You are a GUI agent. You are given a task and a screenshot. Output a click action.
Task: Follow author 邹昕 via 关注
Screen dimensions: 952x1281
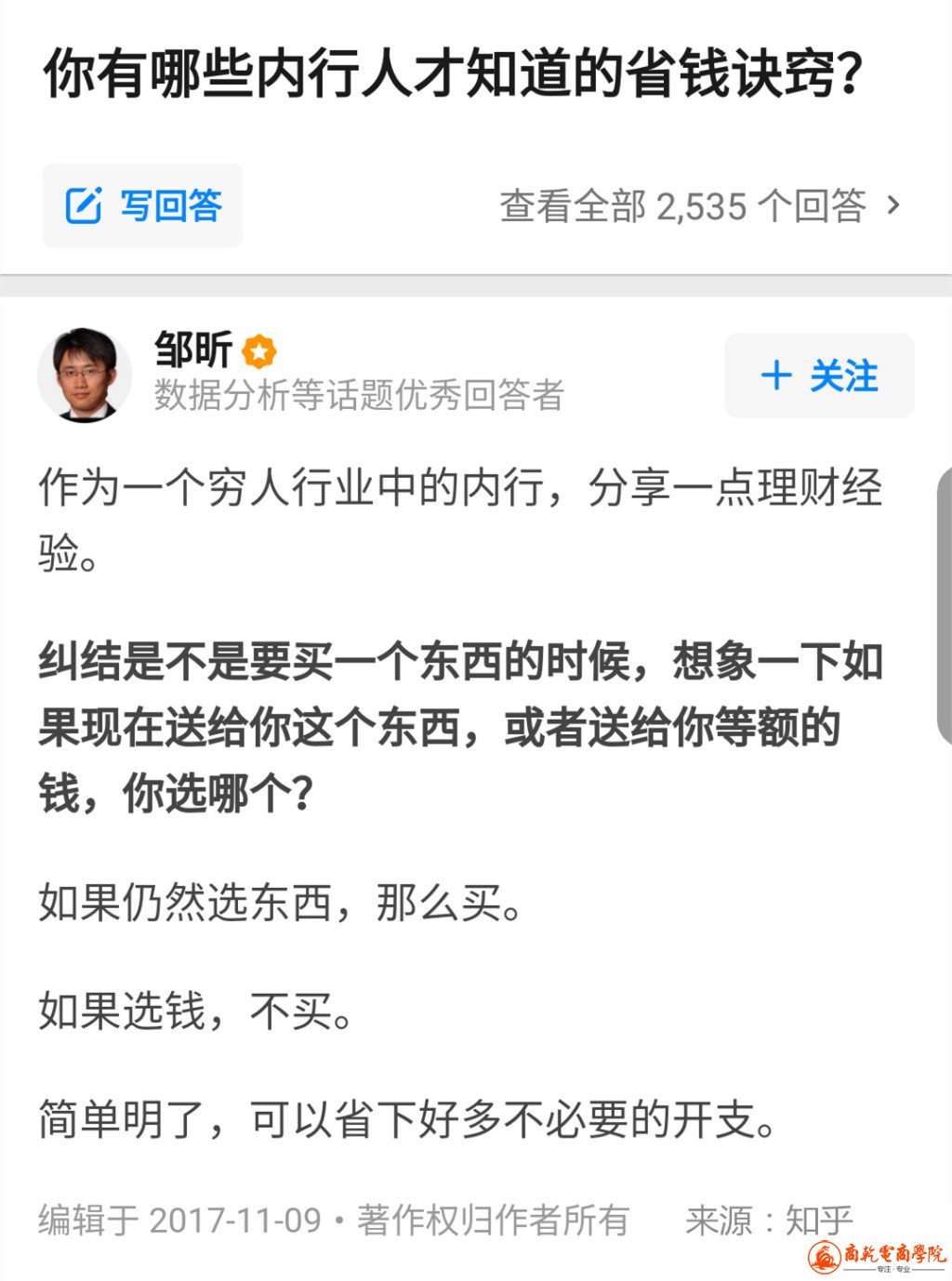pyautogui.click(x=819, y=376)
